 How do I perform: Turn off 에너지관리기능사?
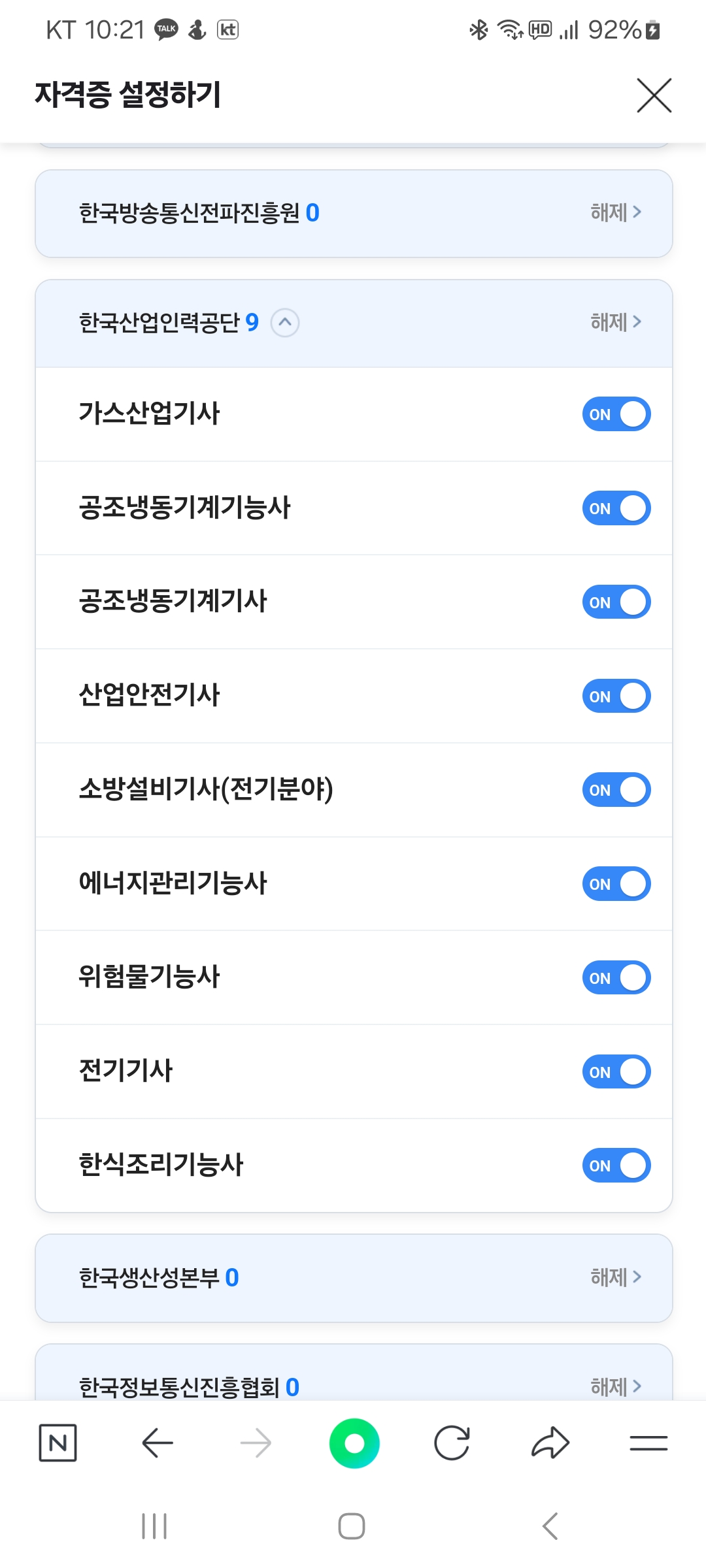click(x=616, y=884)
